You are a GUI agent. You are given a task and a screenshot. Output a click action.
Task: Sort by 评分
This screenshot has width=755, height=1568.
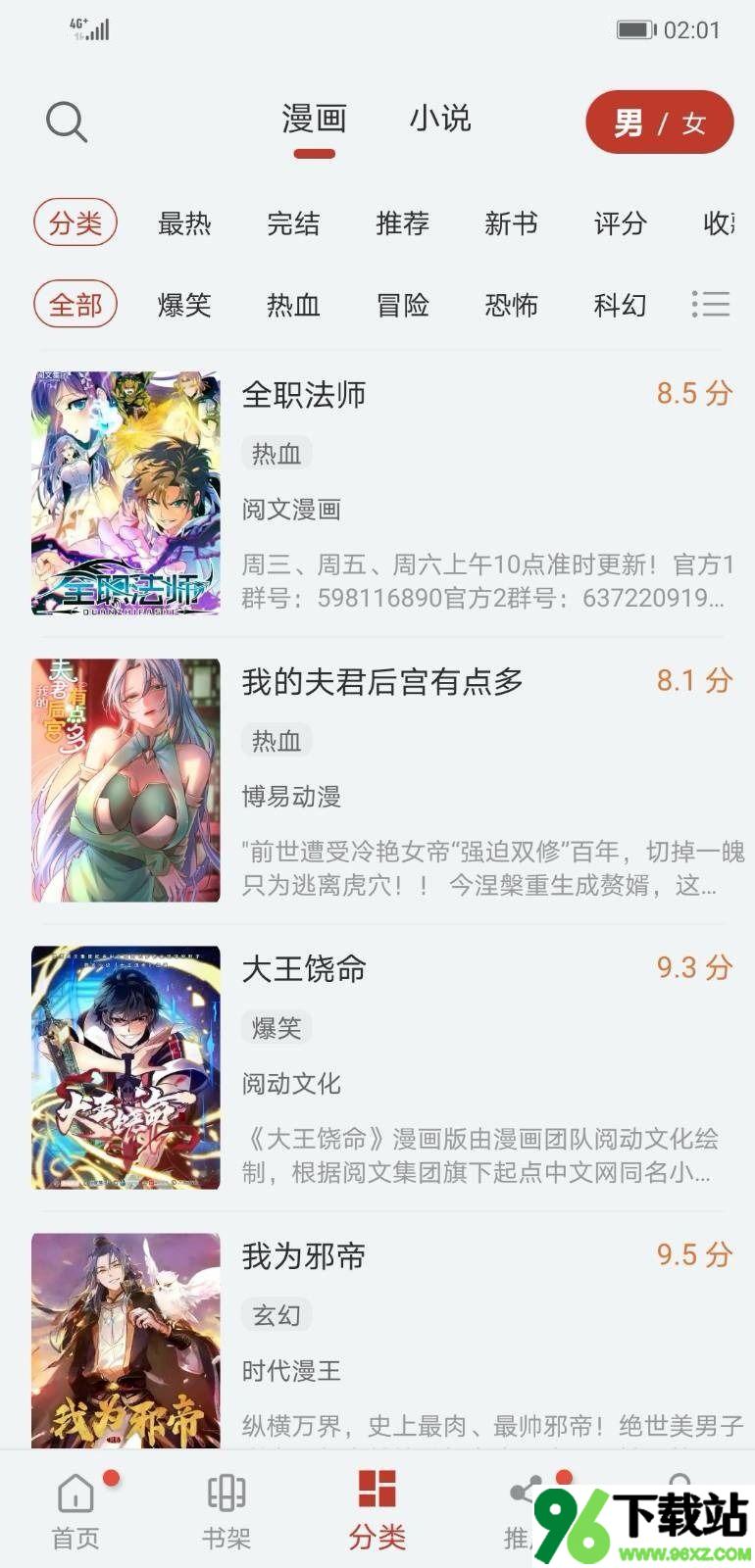[620, 223]
